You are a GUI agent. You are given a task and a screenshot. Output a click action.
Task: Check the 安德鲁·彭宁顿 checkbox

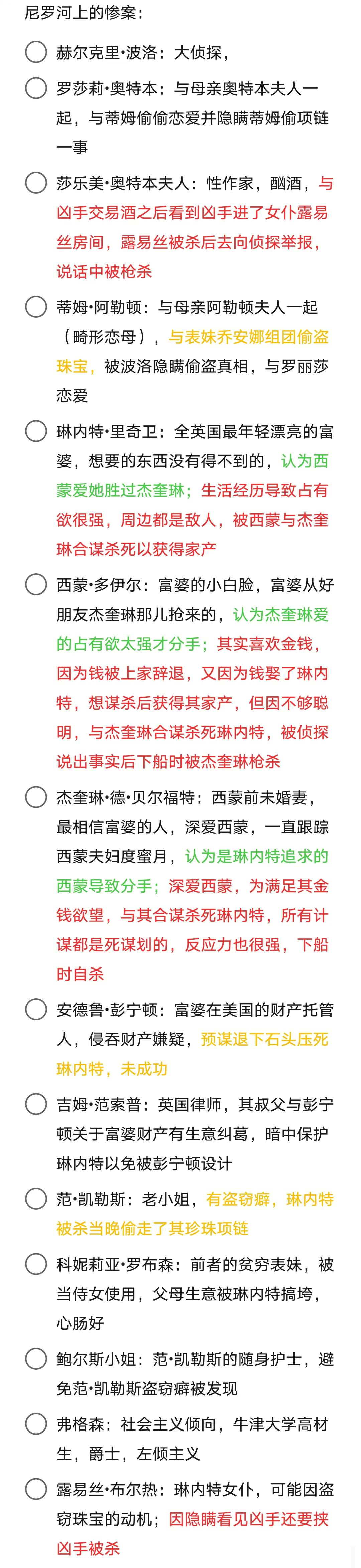(x=36, y=1009)
